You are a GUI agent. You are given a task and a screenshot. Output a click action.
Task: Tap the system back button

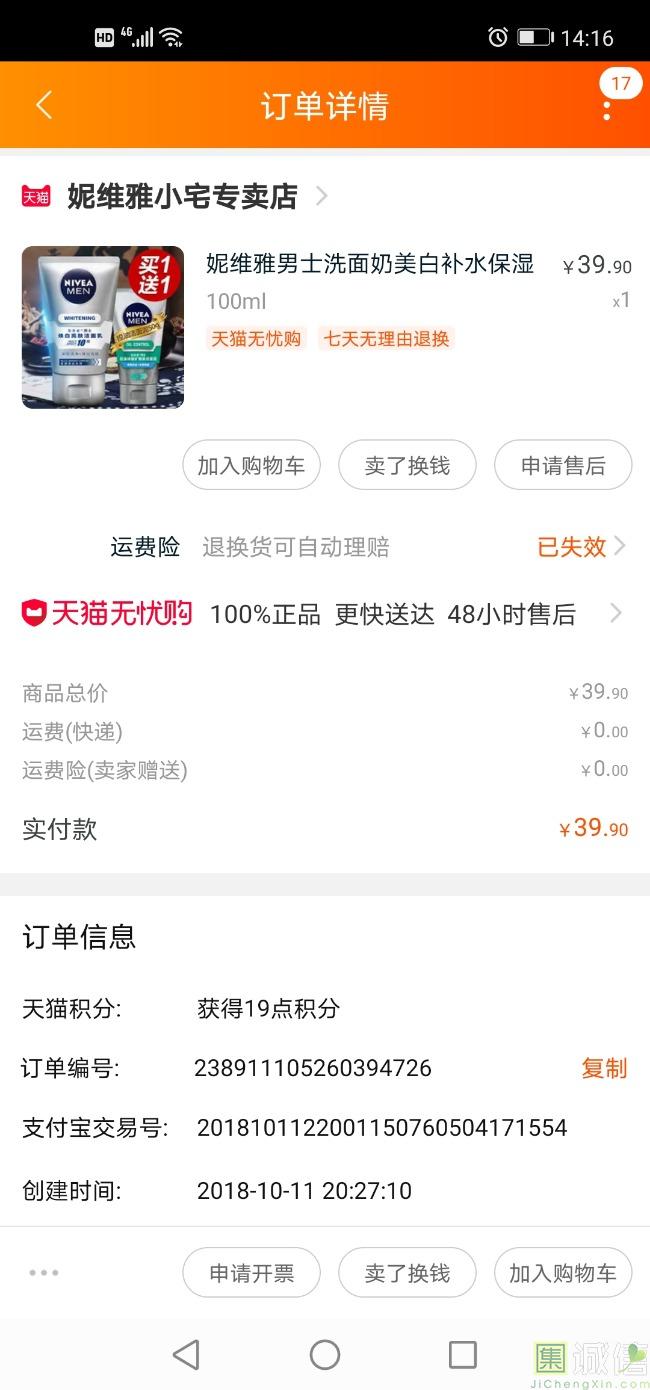186,1355
